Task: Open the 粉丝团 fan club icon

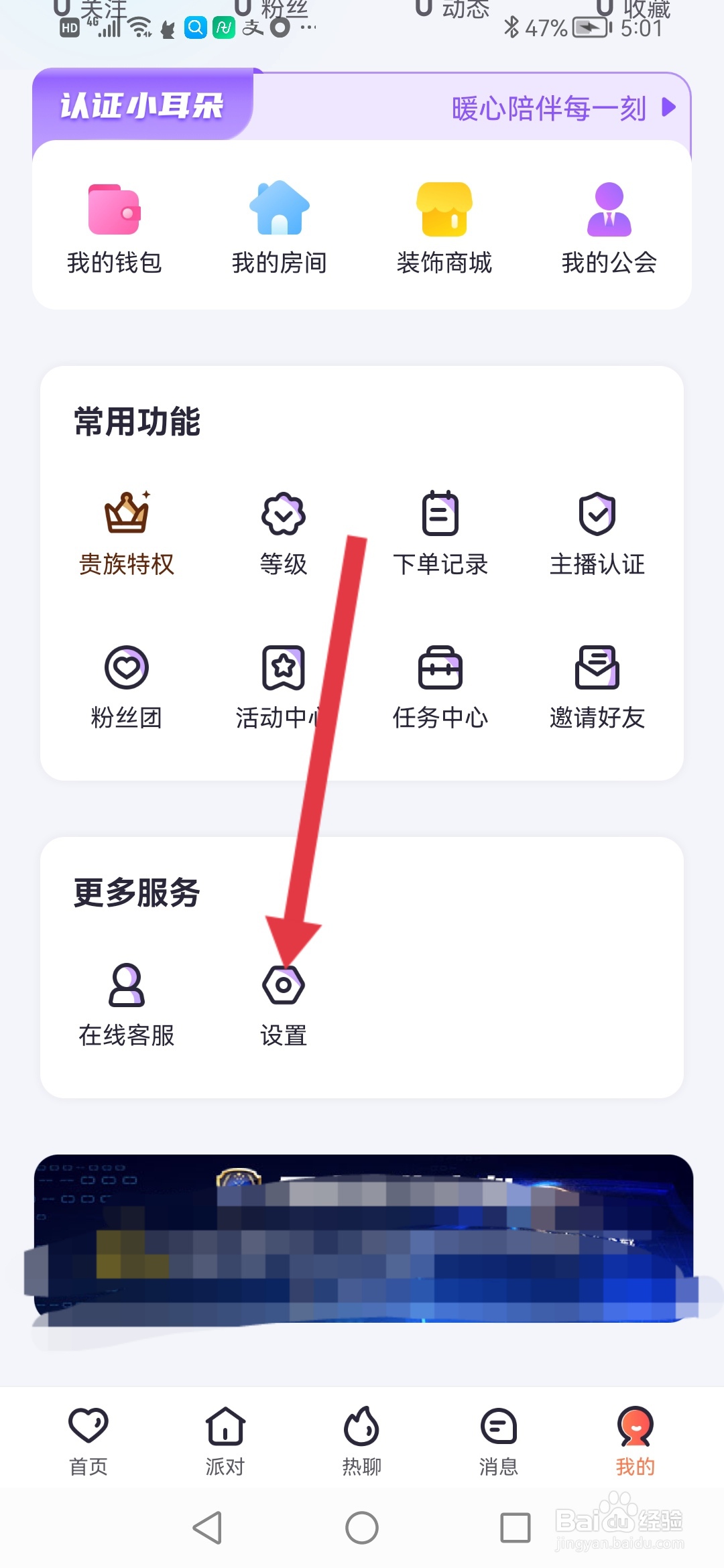Action: point(127,669)
